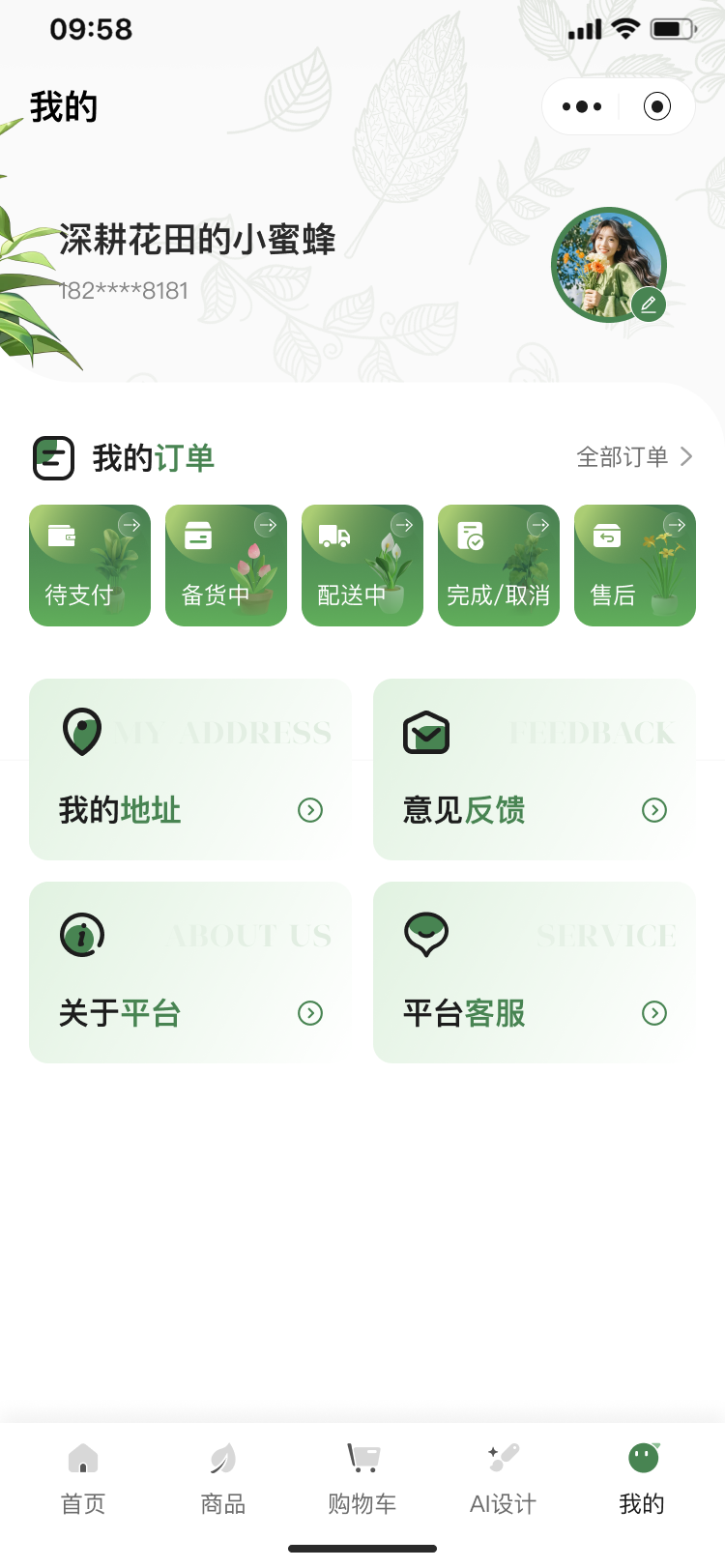The image size is (725, 1568).
Task: Open pending payment orders (待支付)
Action: coord(90,566)
